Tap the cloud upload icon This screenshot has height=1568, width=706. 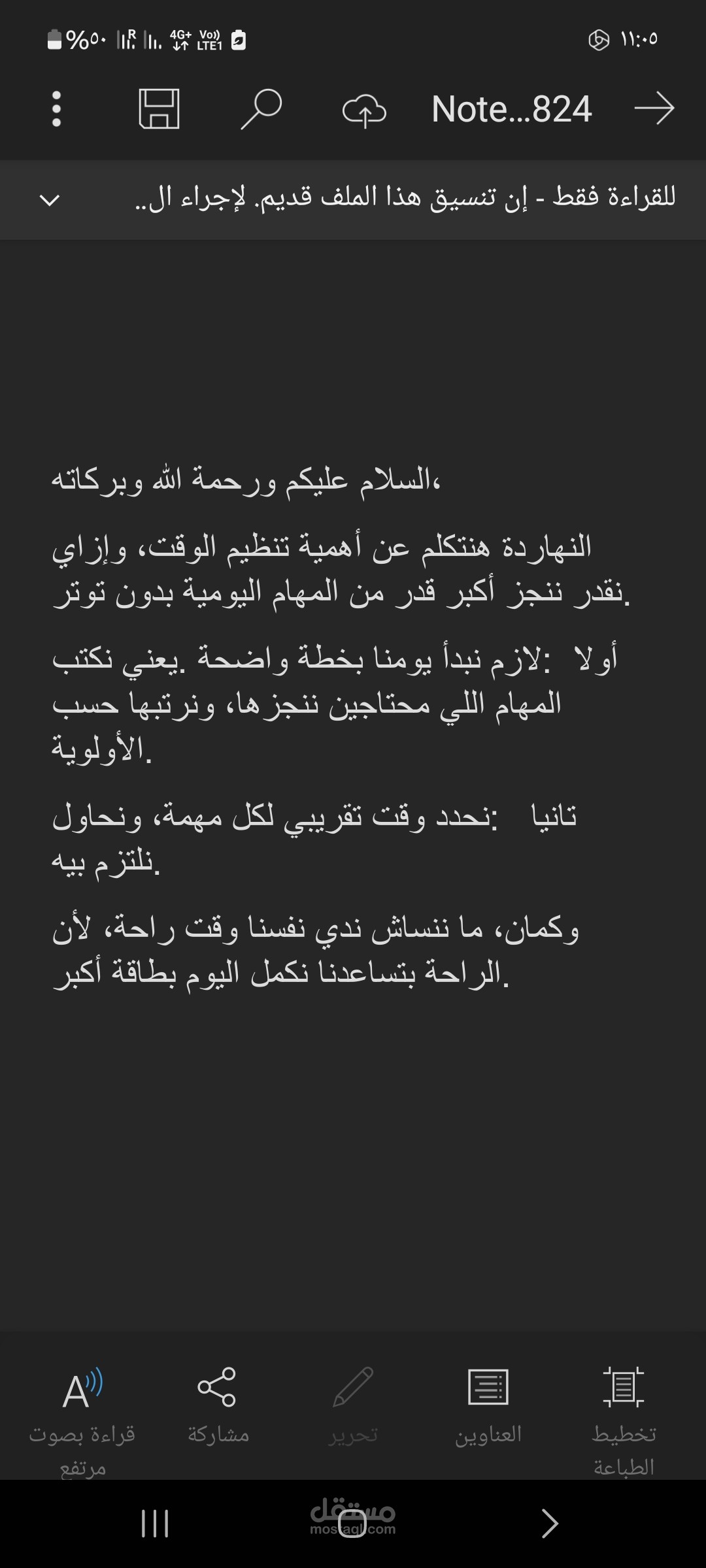[x=364, y=110]
